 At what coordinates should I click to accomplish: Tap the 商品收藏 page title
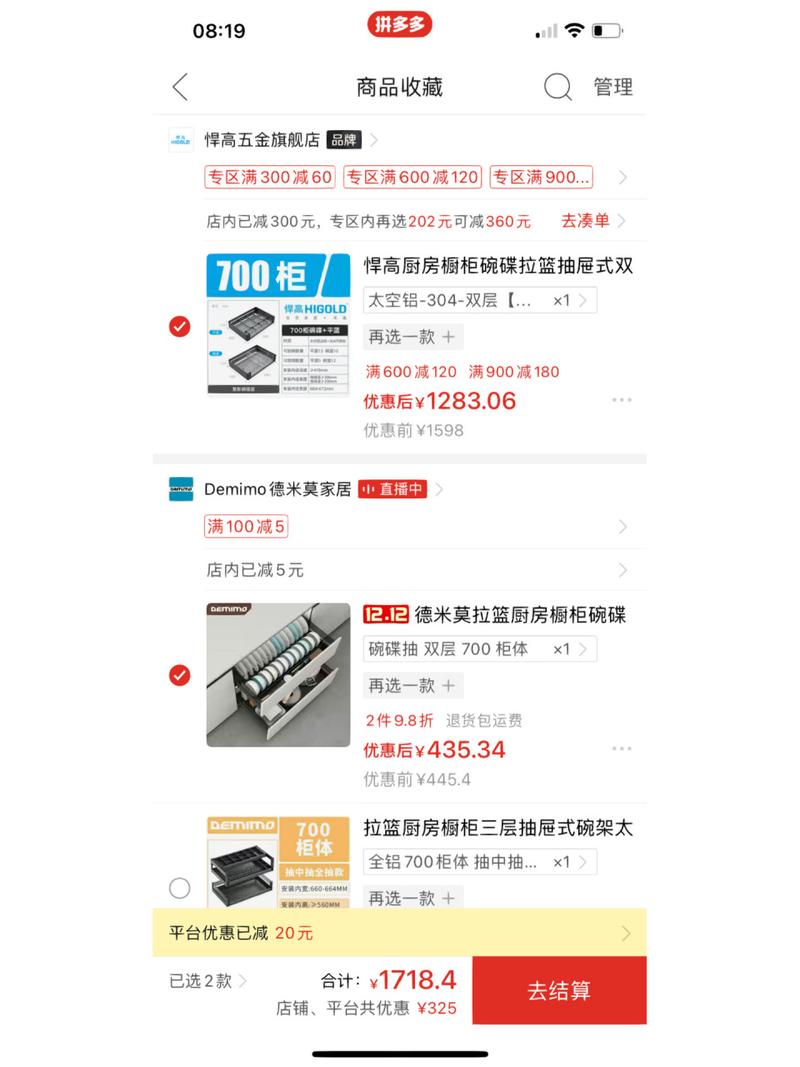(x=399, y=87)
